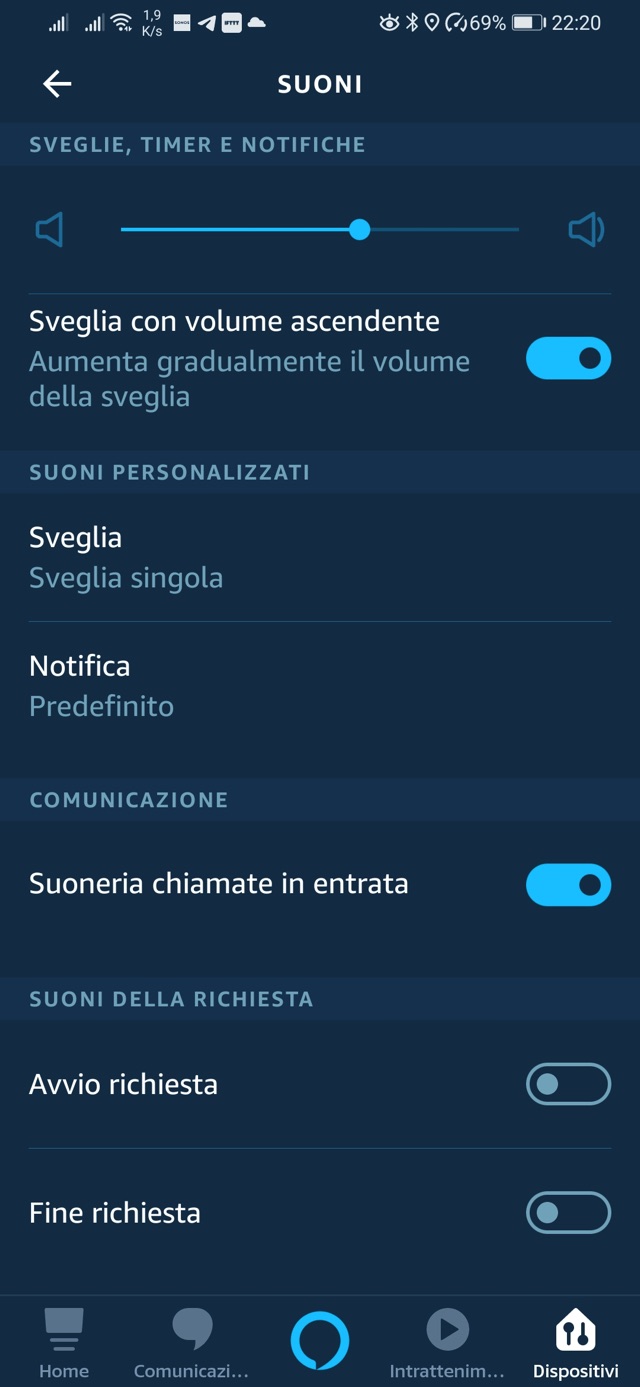
Task: Enable the Avvio richiesta sound
Action: pos(568,1084)
